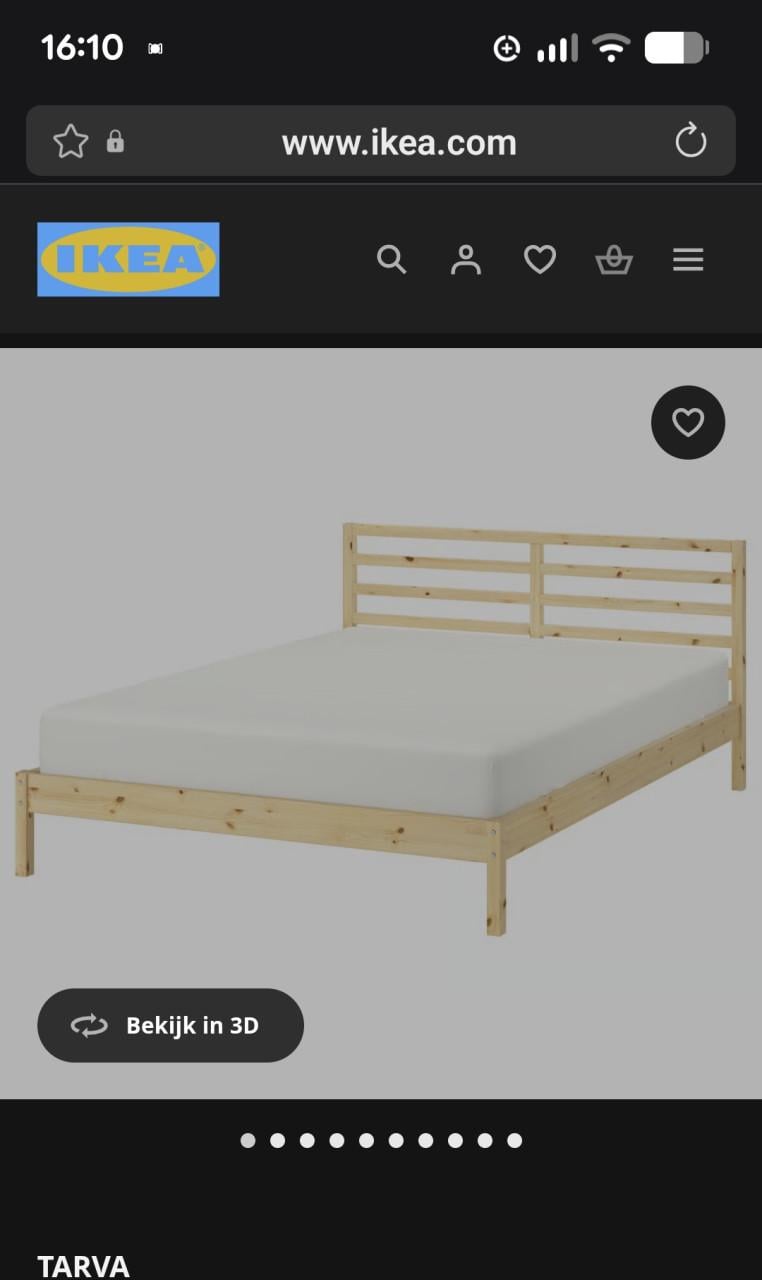The height and width of the screenshot is (1280, 762).
Task: Open the IKEA search function
Action: (x=392, y=259)
